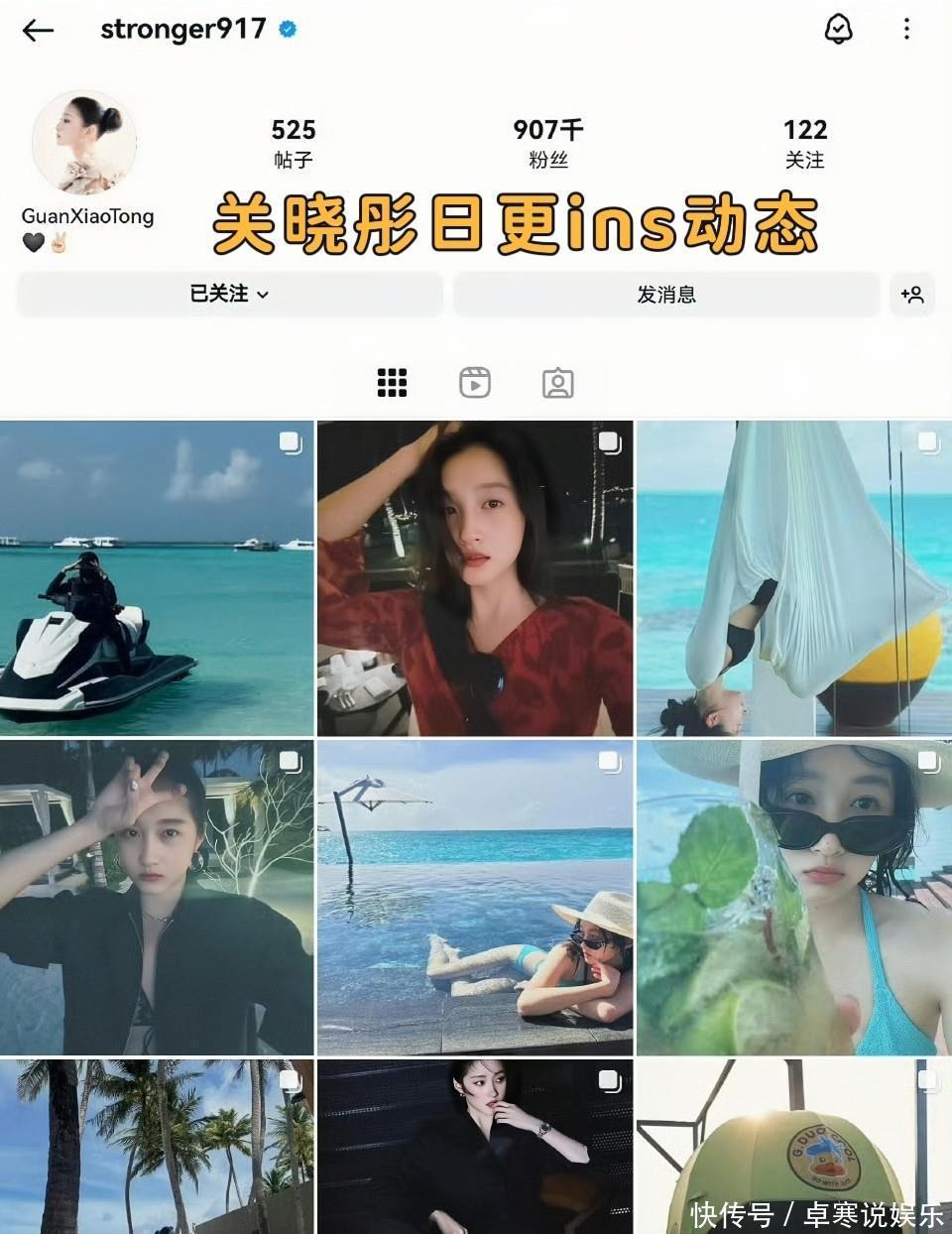Switch to the Reels tab
This screenshot has height=1234, width=952.
tap(475, 382)
